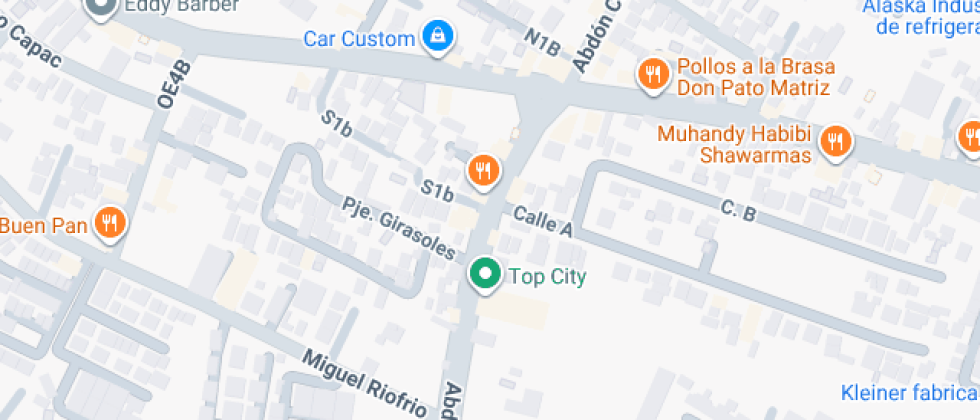Open Pollos a la Brasa Don Pato Matriz
This screenshot has width=980, height=420.
(652, 74)
